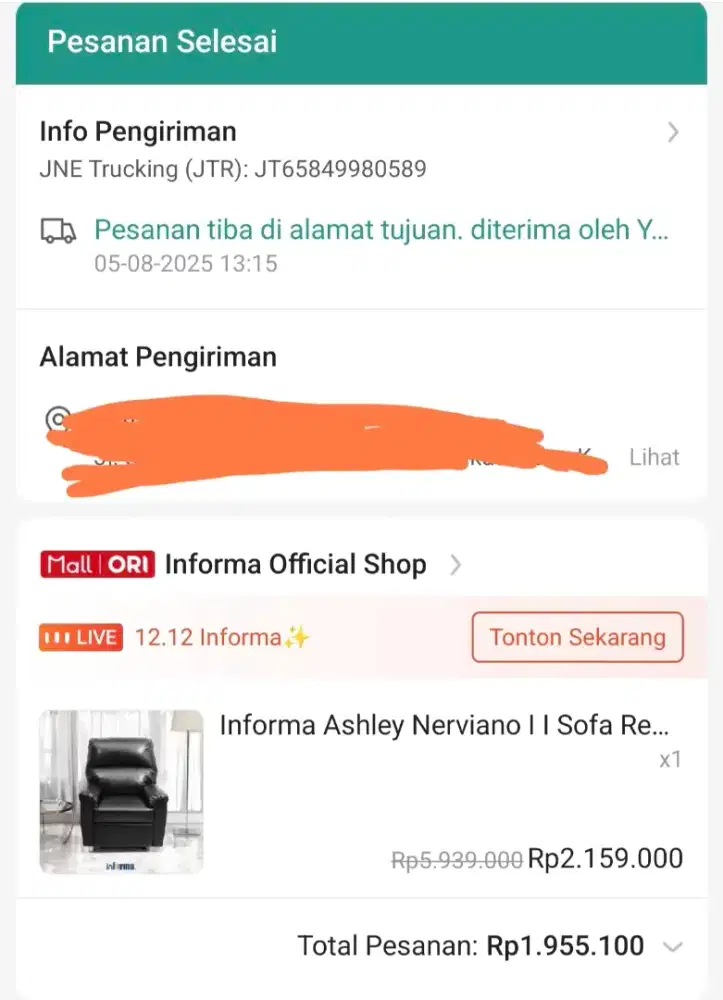Click the quantity indicator x1
The width and height of the screenshot is (723, 1000).
tap(670, 760)
